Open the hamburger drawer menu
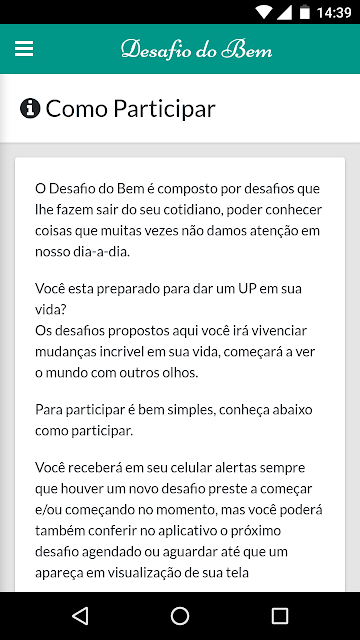Viewport: 360px width, 640px height. pos(24,49)
